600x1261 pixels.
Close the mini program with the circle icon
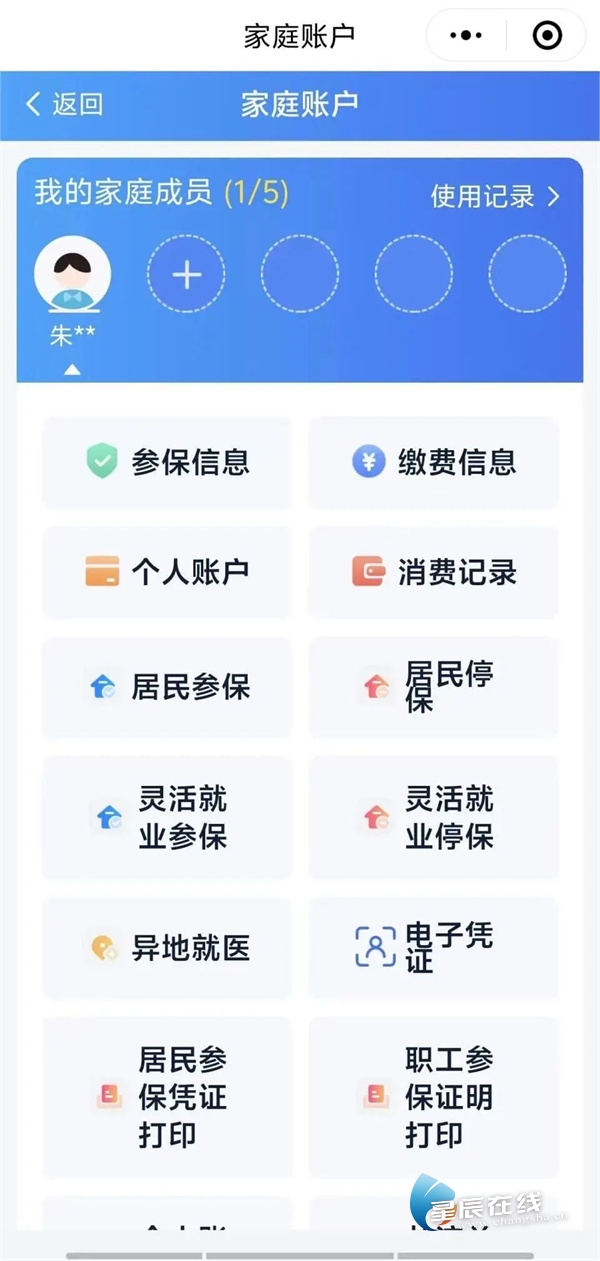click(546, 36)
